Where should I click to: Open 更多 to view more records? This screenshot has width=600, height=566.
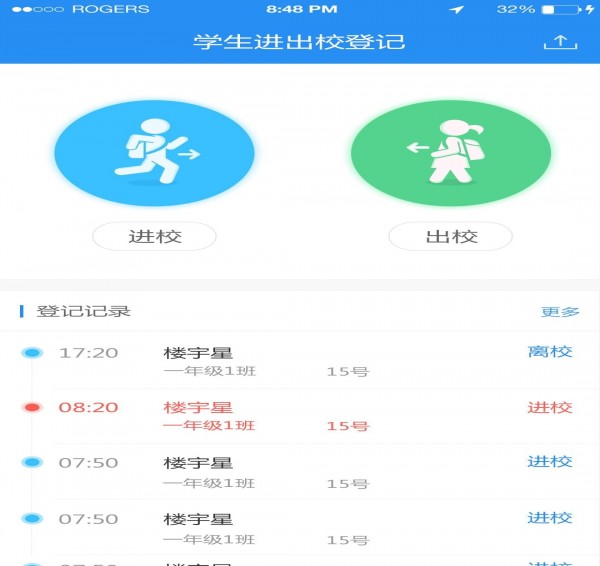[x=560, y=312]
